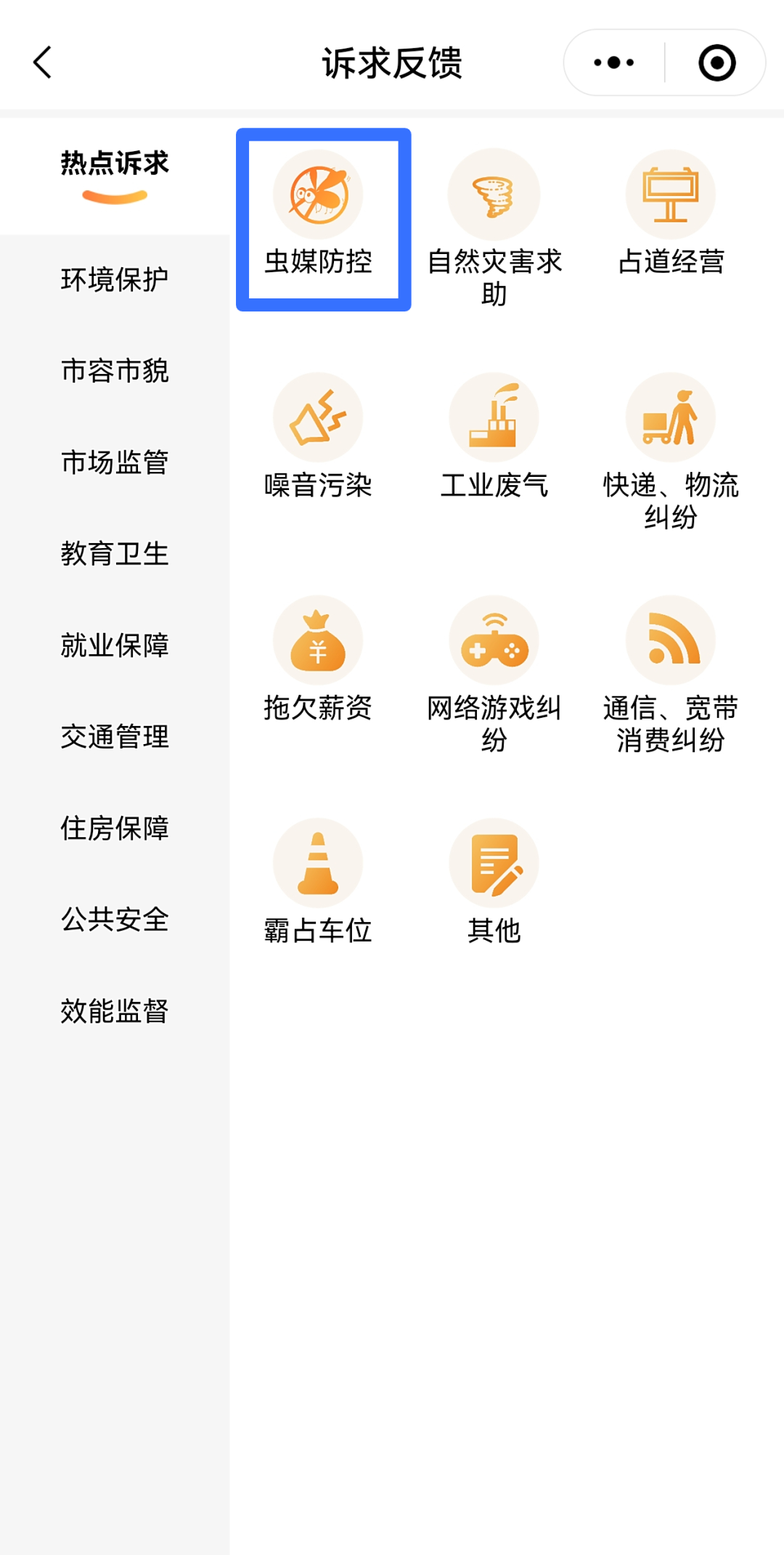The image size is (784, 1555).
Task: Open 公共安全 category
Action: click(115, 920)
